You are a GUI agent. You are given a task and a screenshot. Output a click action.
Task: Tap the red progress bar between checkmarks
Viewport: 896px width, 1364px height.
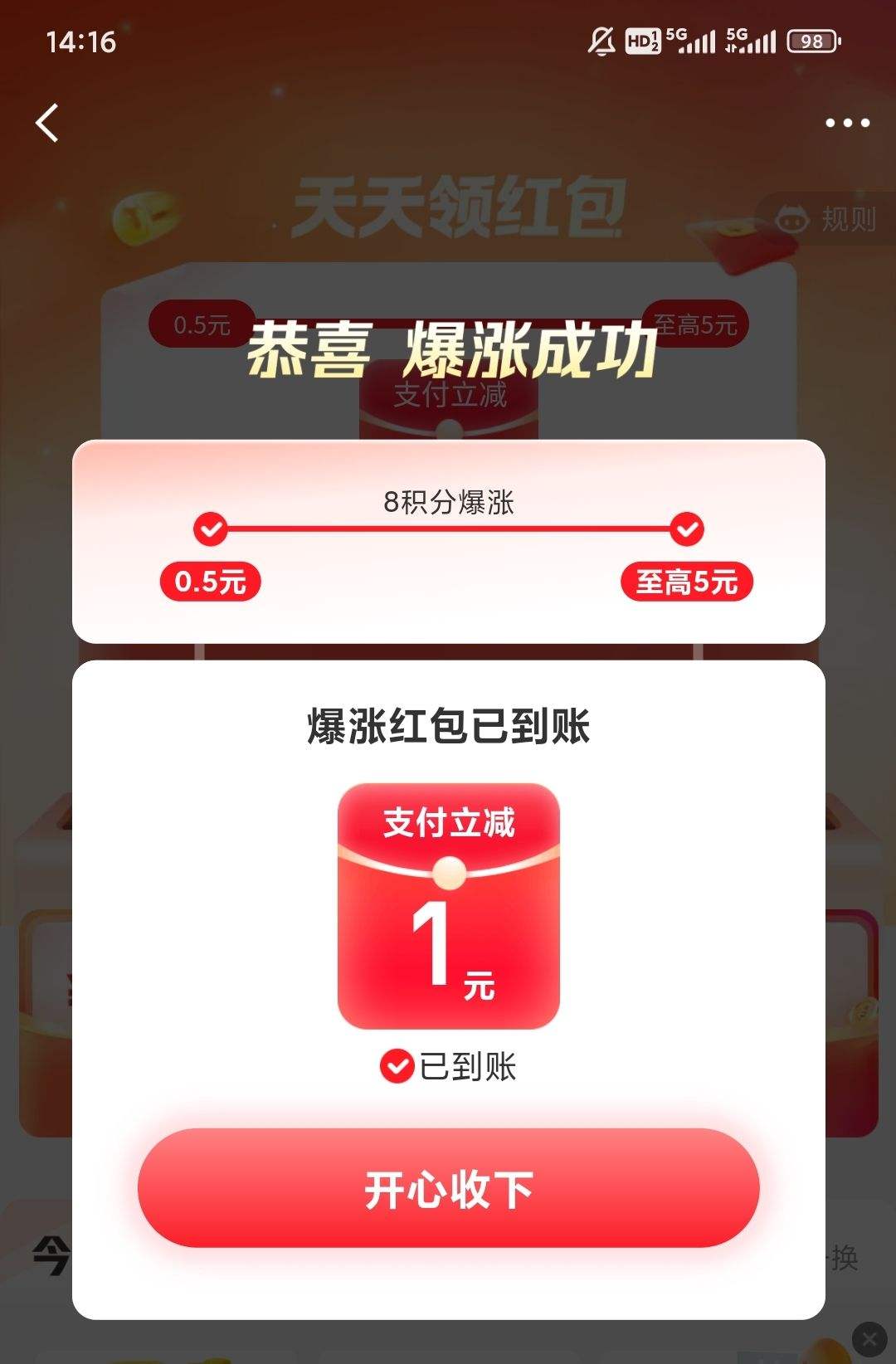coord(448,529)
